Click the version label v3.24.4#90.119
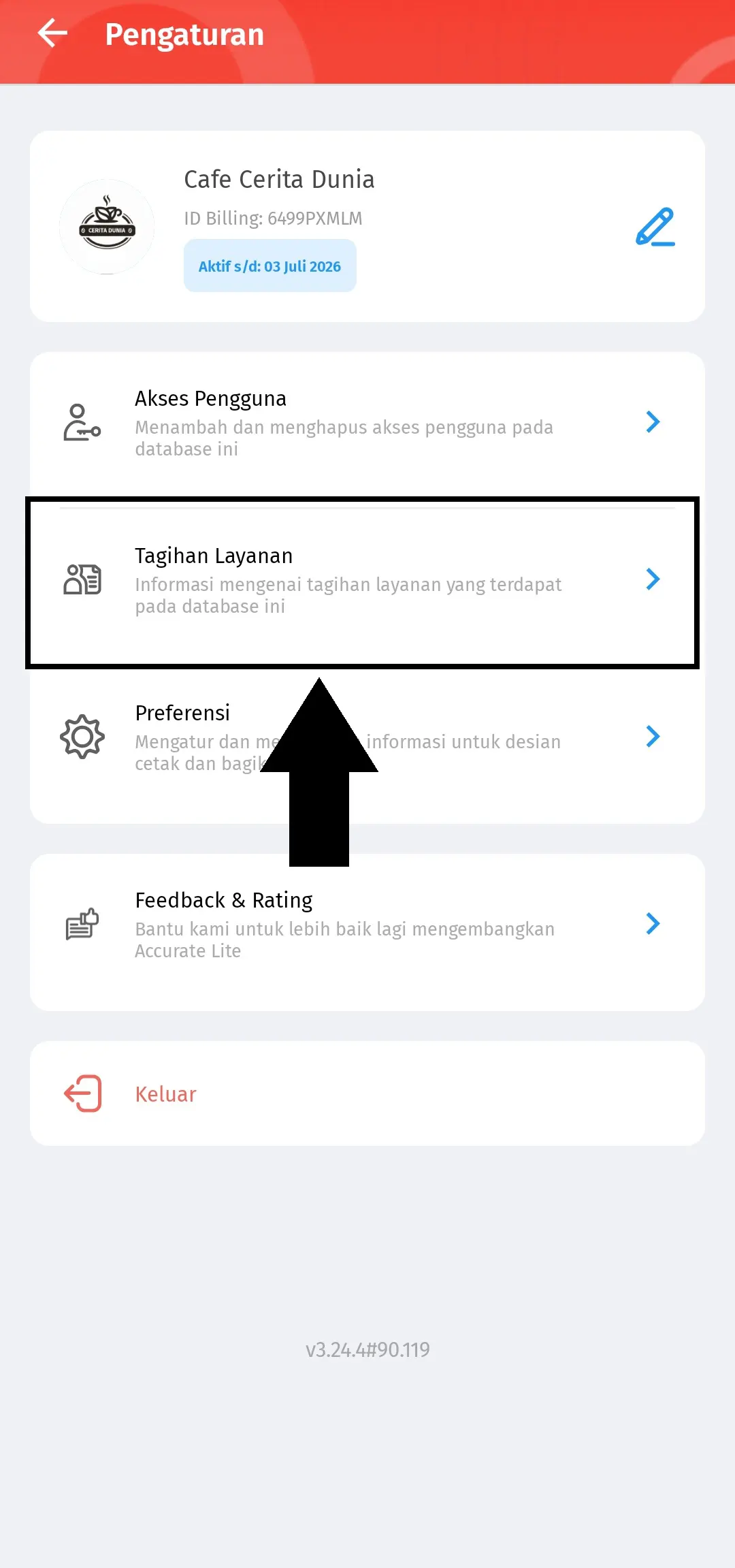The height and width of the screenshot is (1568, 735). 367,1349
